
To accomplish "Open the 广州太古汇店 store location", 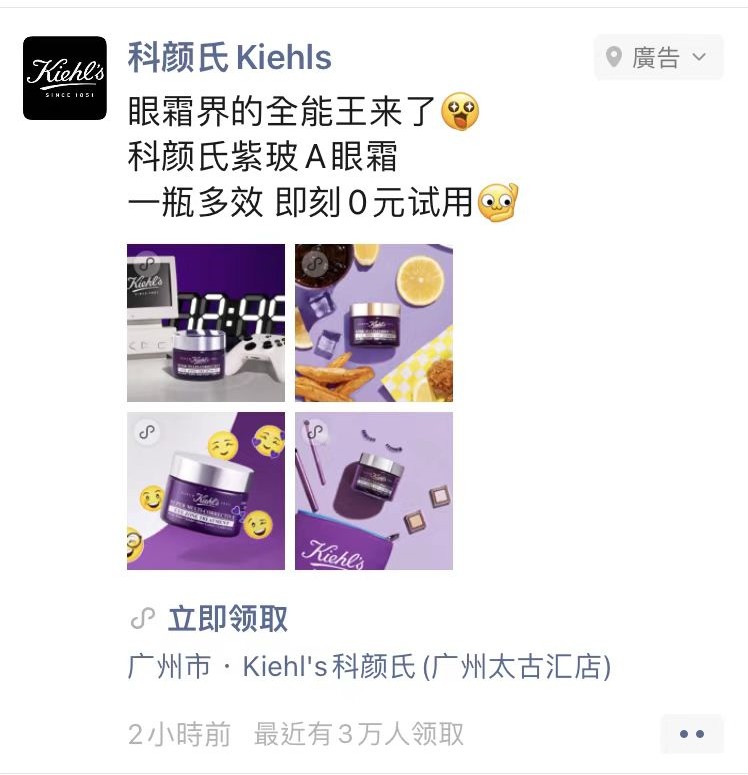I will (369, 667).
